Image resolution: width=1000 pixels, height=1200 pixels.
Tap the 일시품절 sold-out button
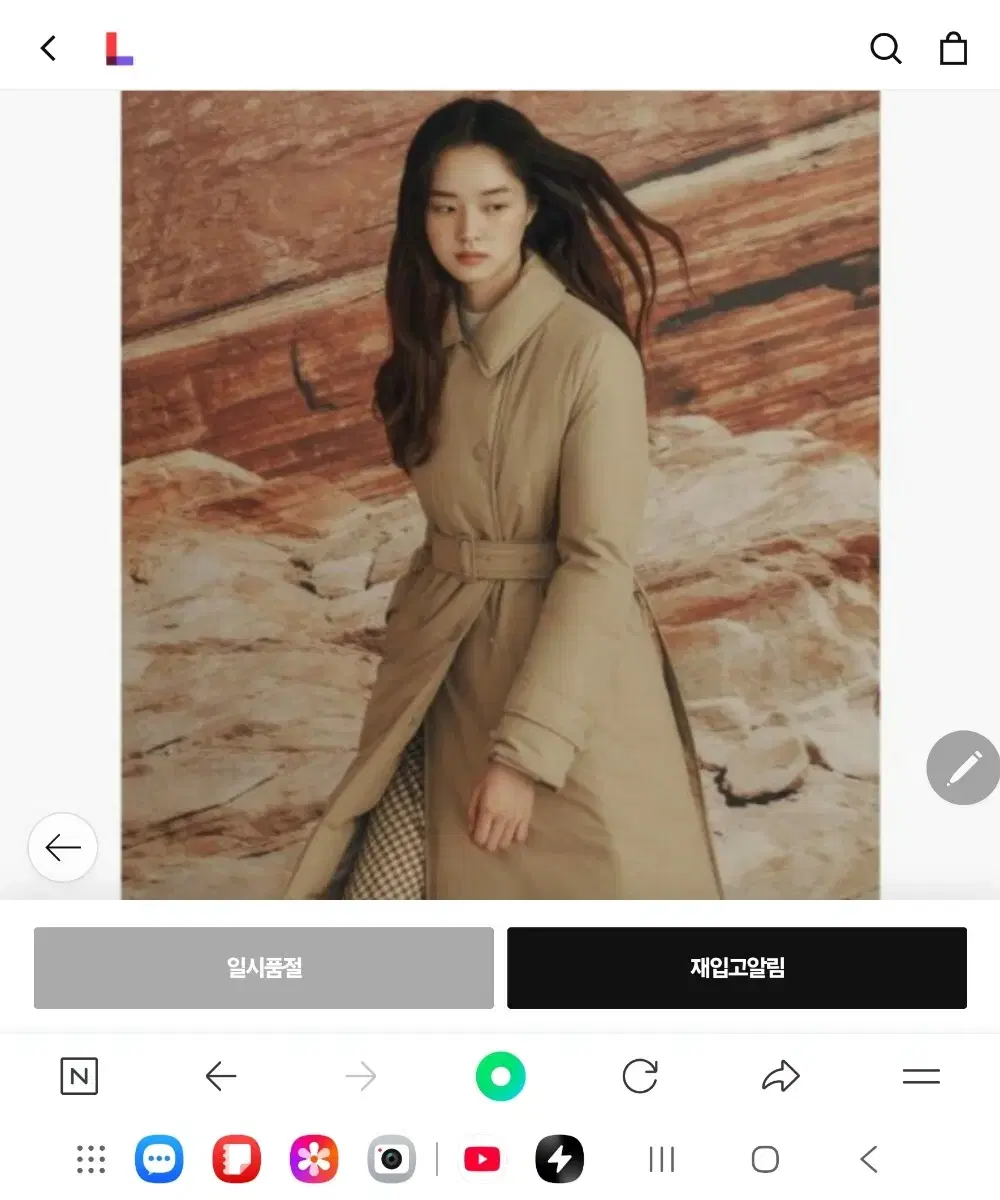(263, 967)
